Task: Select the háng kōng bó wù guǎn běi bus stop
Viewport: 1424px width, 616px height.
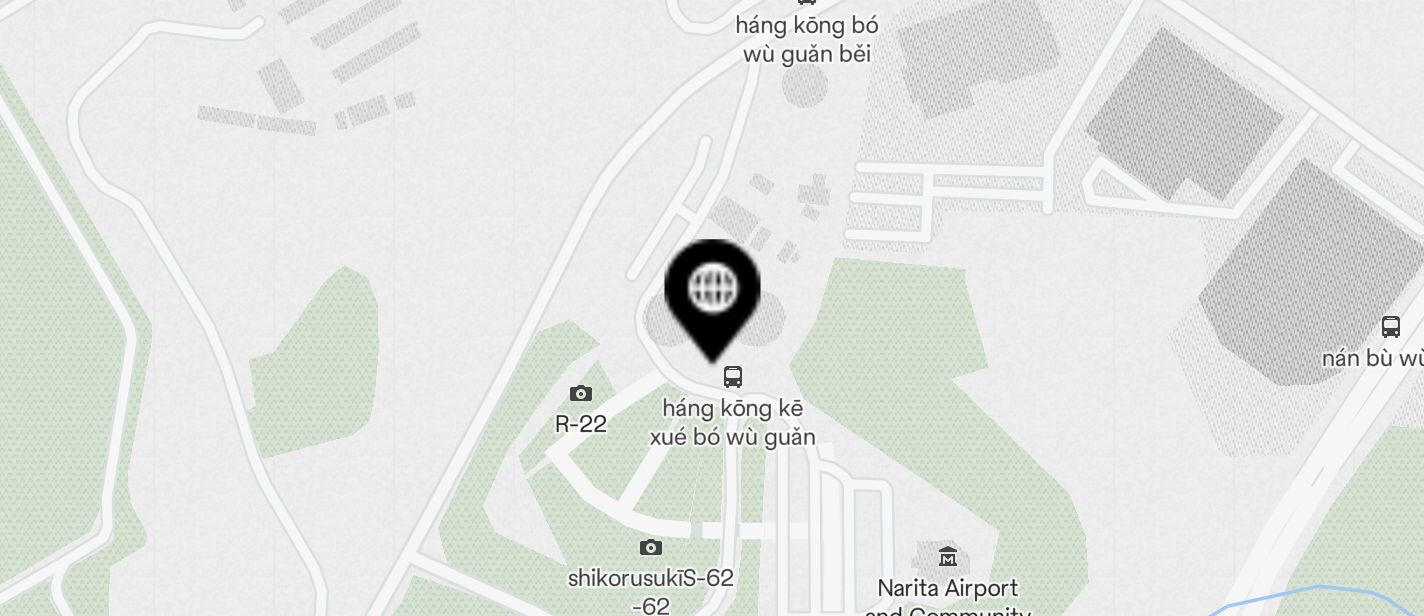Action: pos(806,4)
